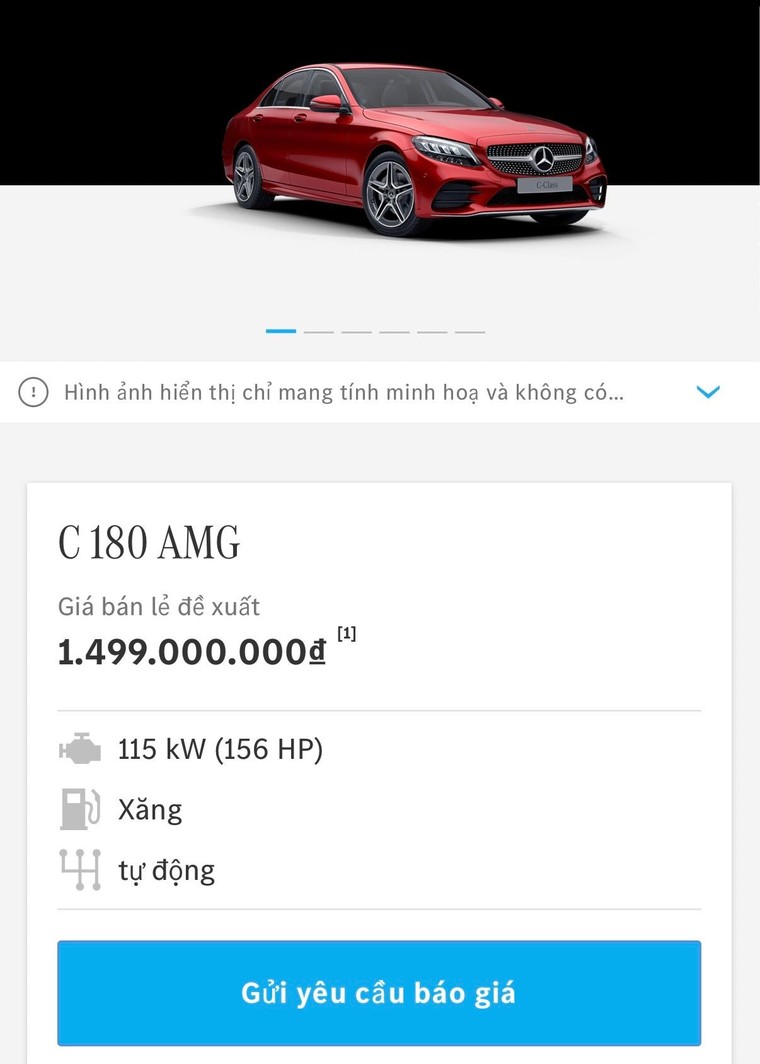Click the fourth carousel progress dot

click(394, 330)
